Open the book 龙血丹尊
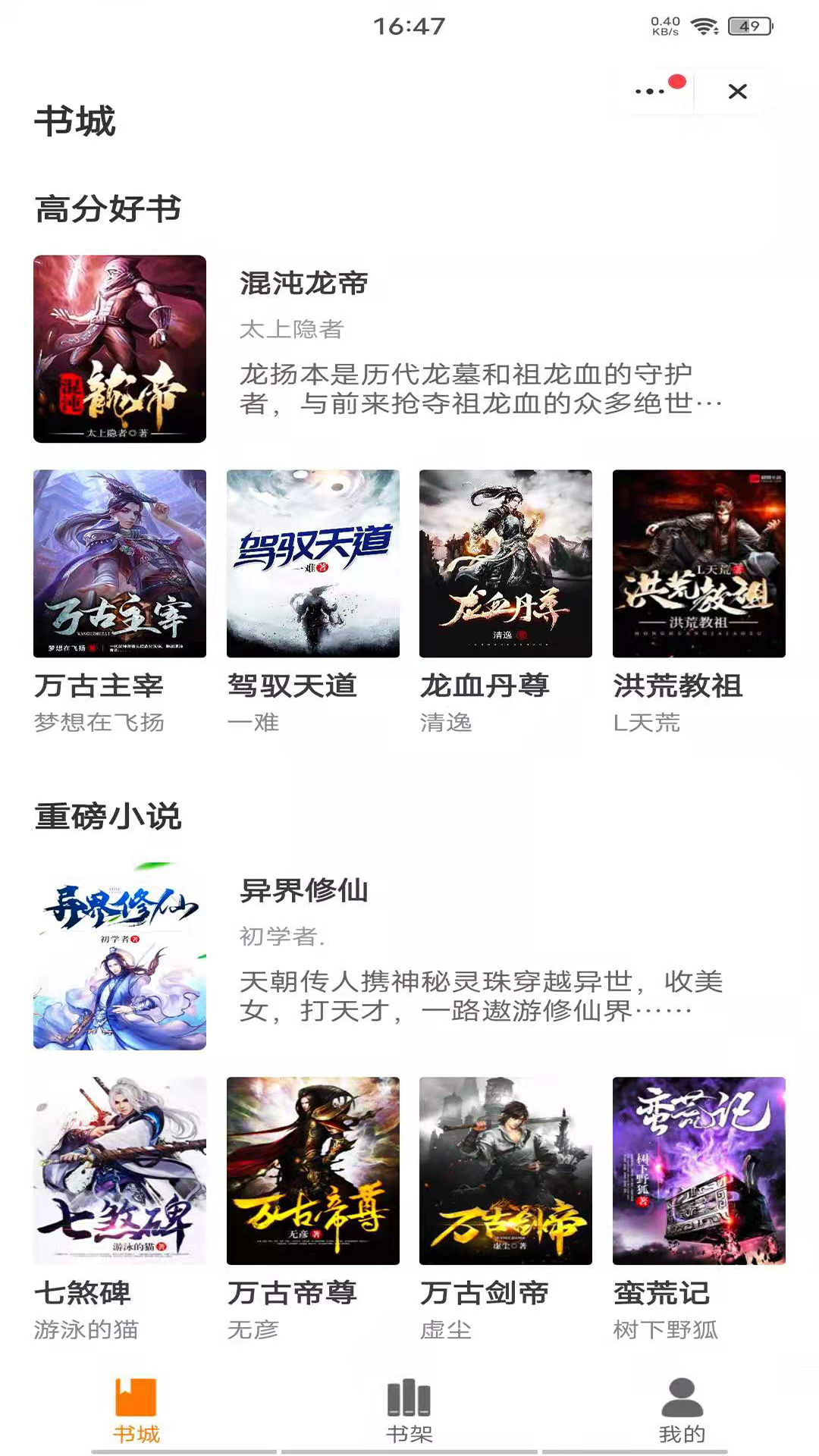 [505, 563]
